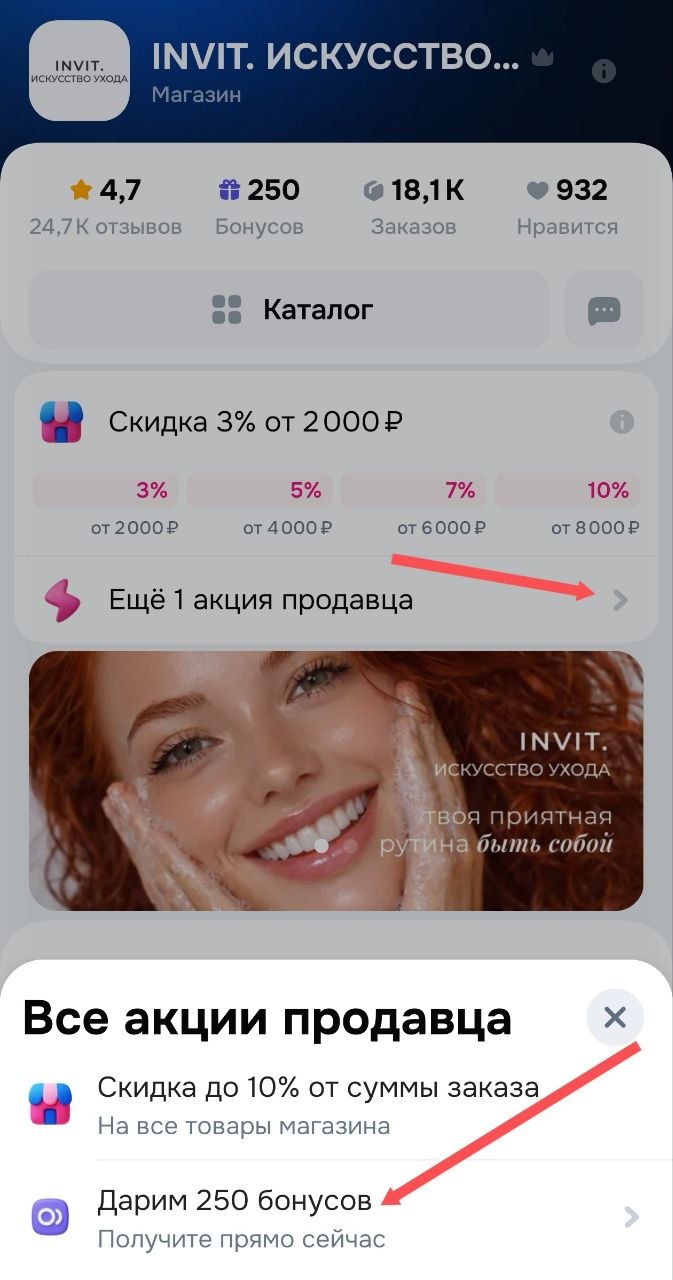This screenshot has width=673, height=1280.
Task: Open the Каталог button
Action: click(x=290, y=310)
